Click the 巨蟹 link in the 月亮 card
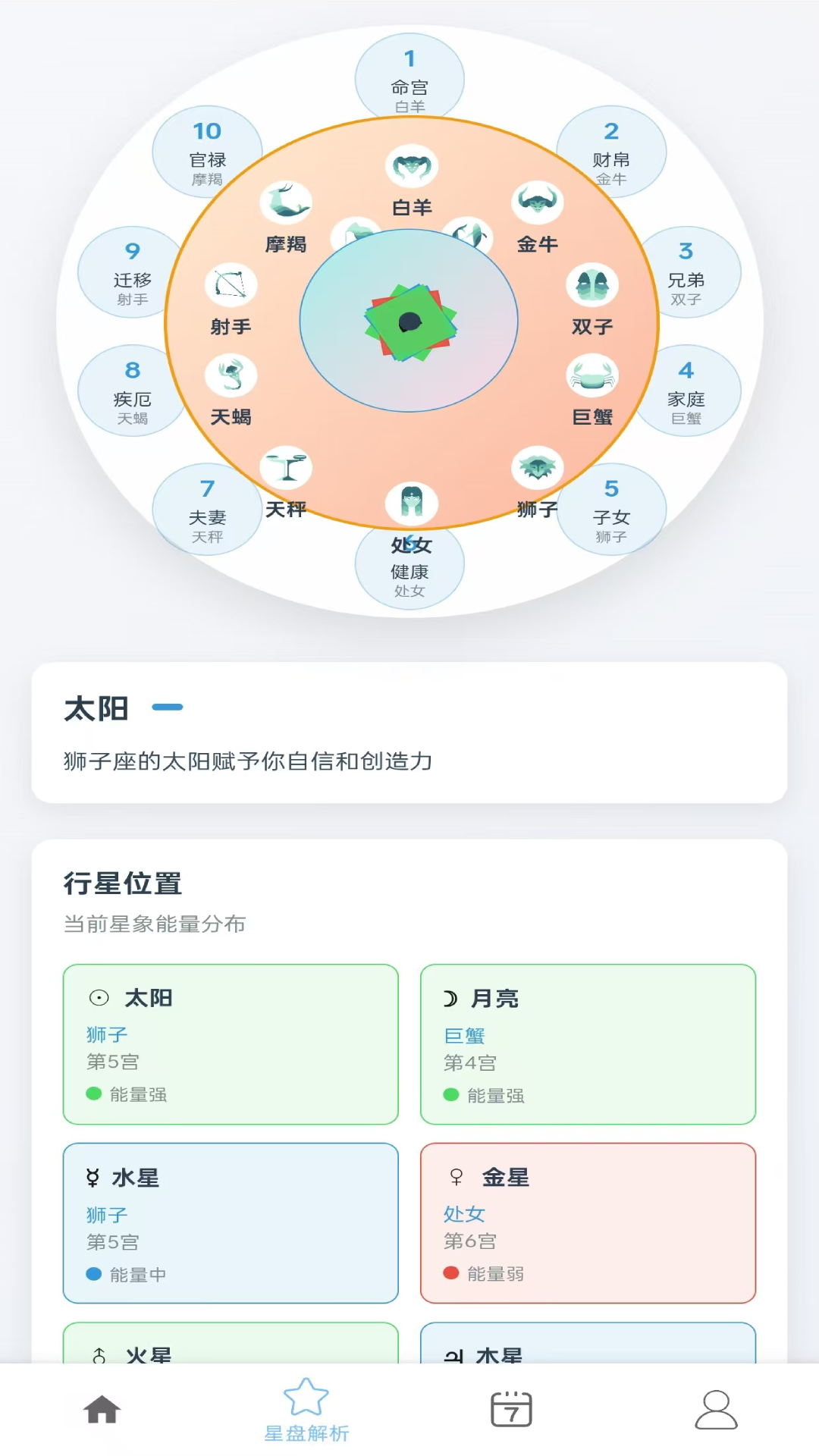This screenshot has width=819, height=1456. (x=465, y=1034)
